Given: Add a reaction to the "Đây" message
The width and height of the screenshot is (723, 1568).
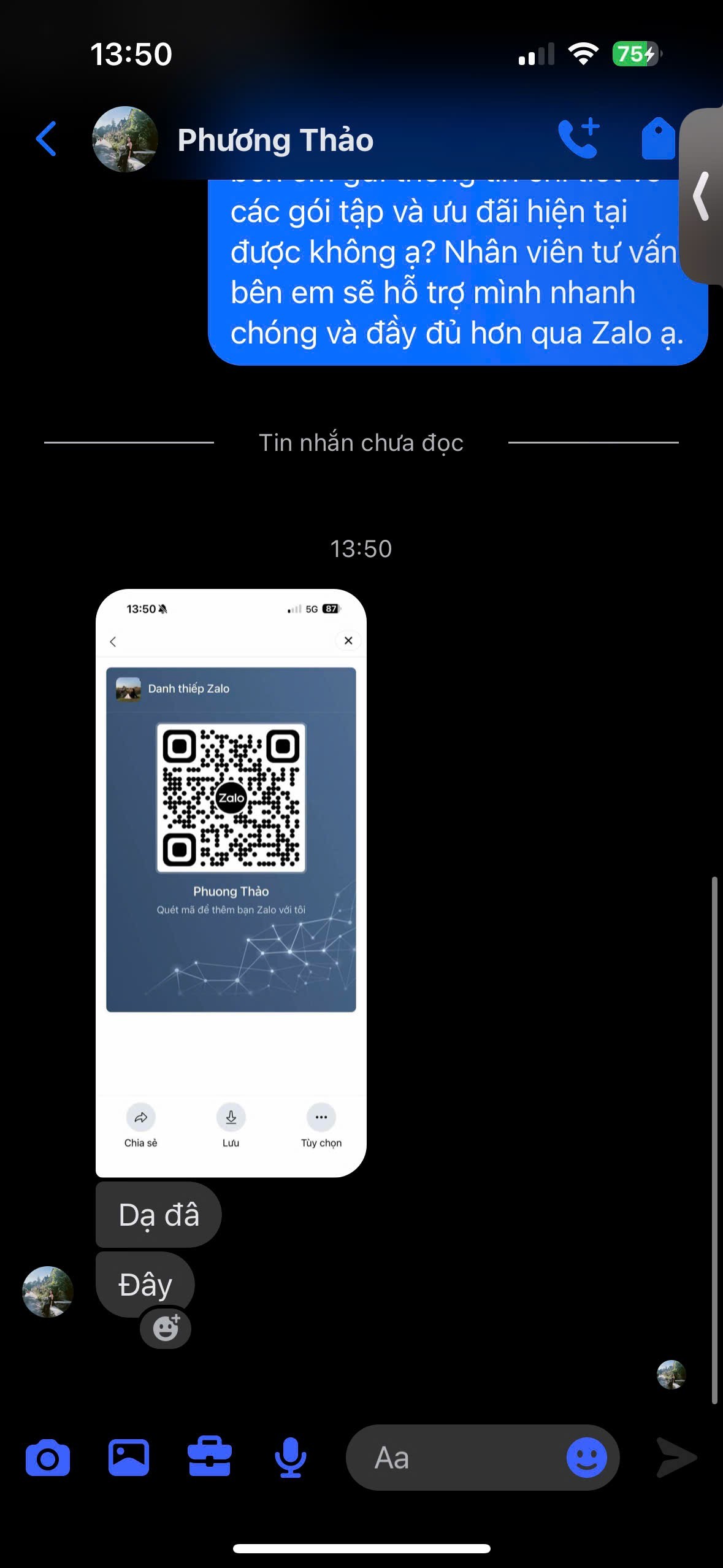Looking at the screenshot, I should [x=166, y=1329].
